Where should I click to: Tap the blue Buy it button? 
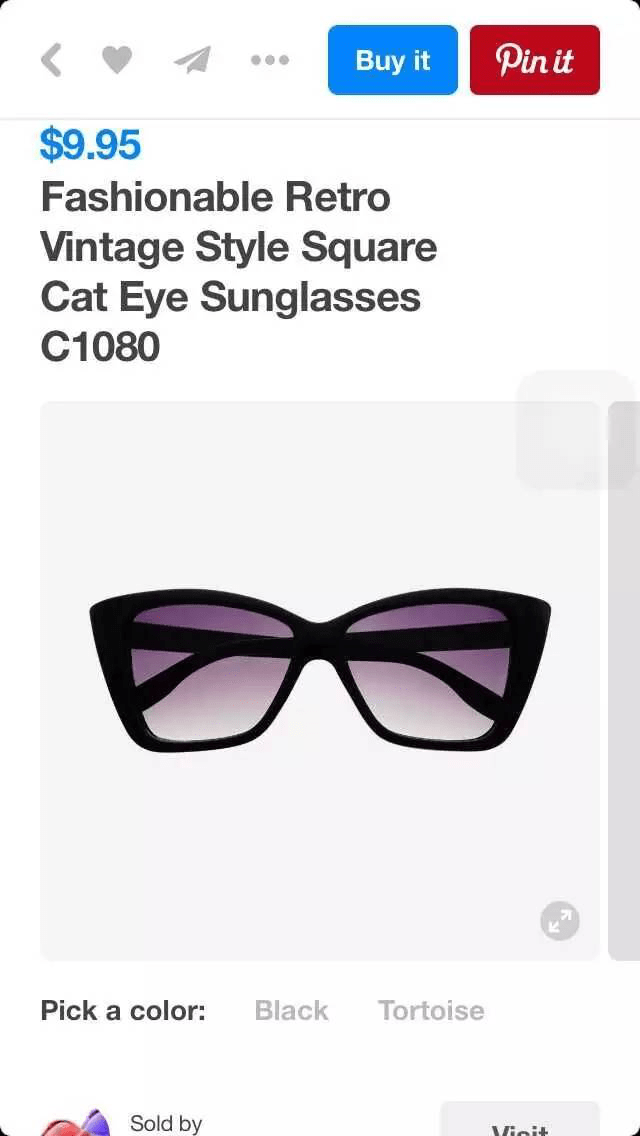(x=392, y=61)
